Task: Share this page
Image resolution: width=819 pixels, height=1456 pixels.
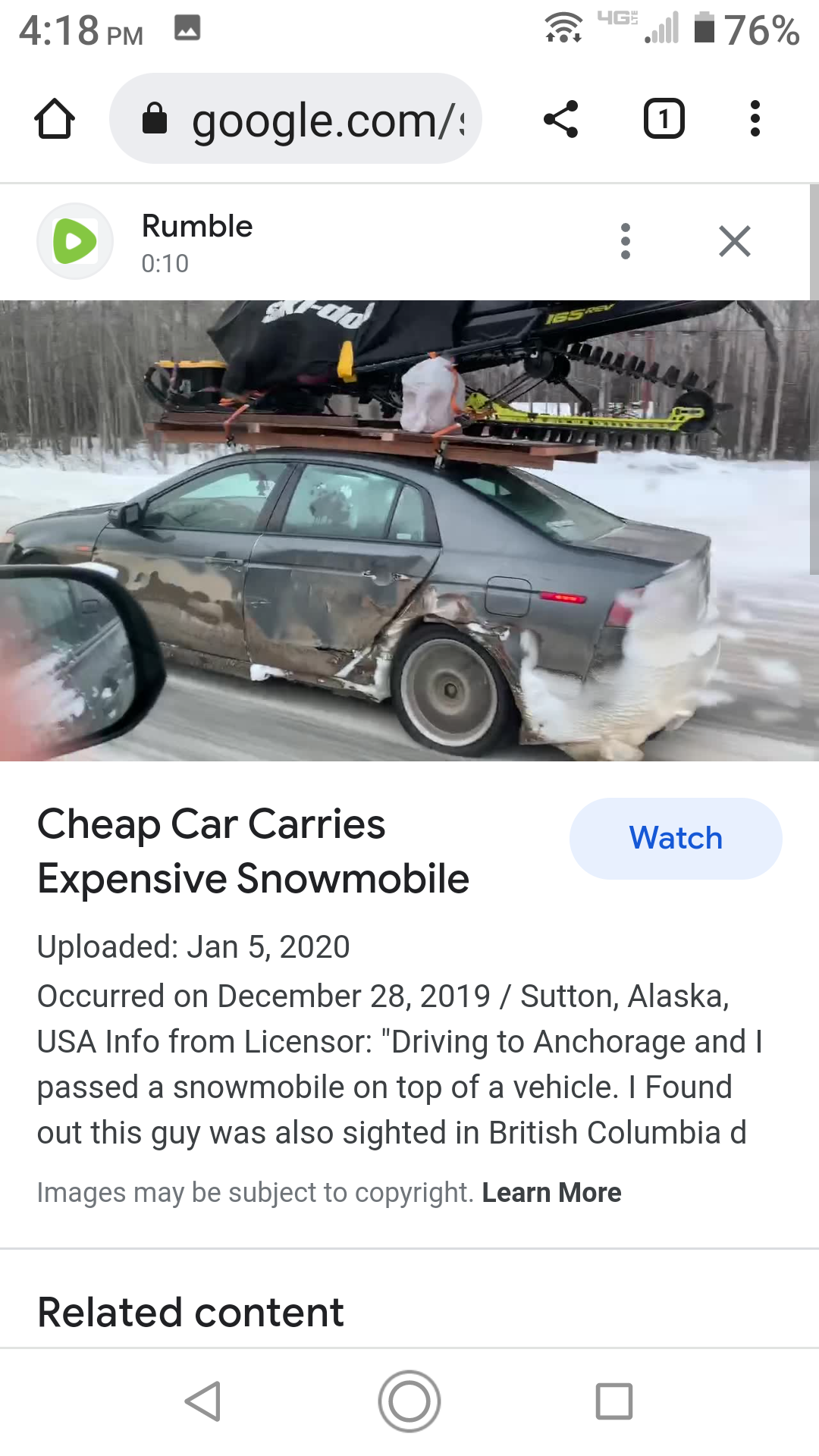Action: pos(561,119)
